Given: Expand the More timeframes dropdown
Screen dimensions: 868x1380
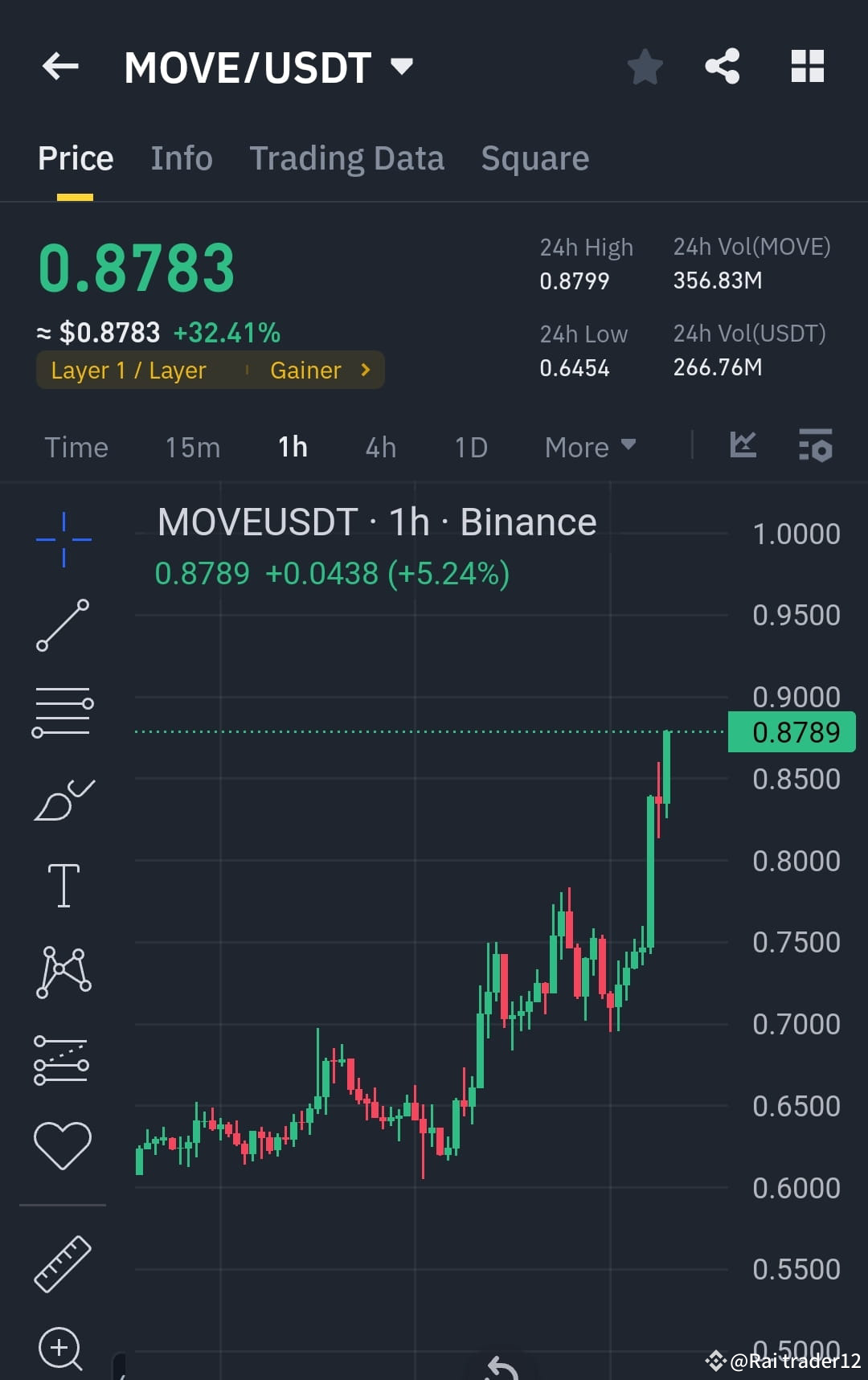Looking at the screenshot, I should point(589,447).
